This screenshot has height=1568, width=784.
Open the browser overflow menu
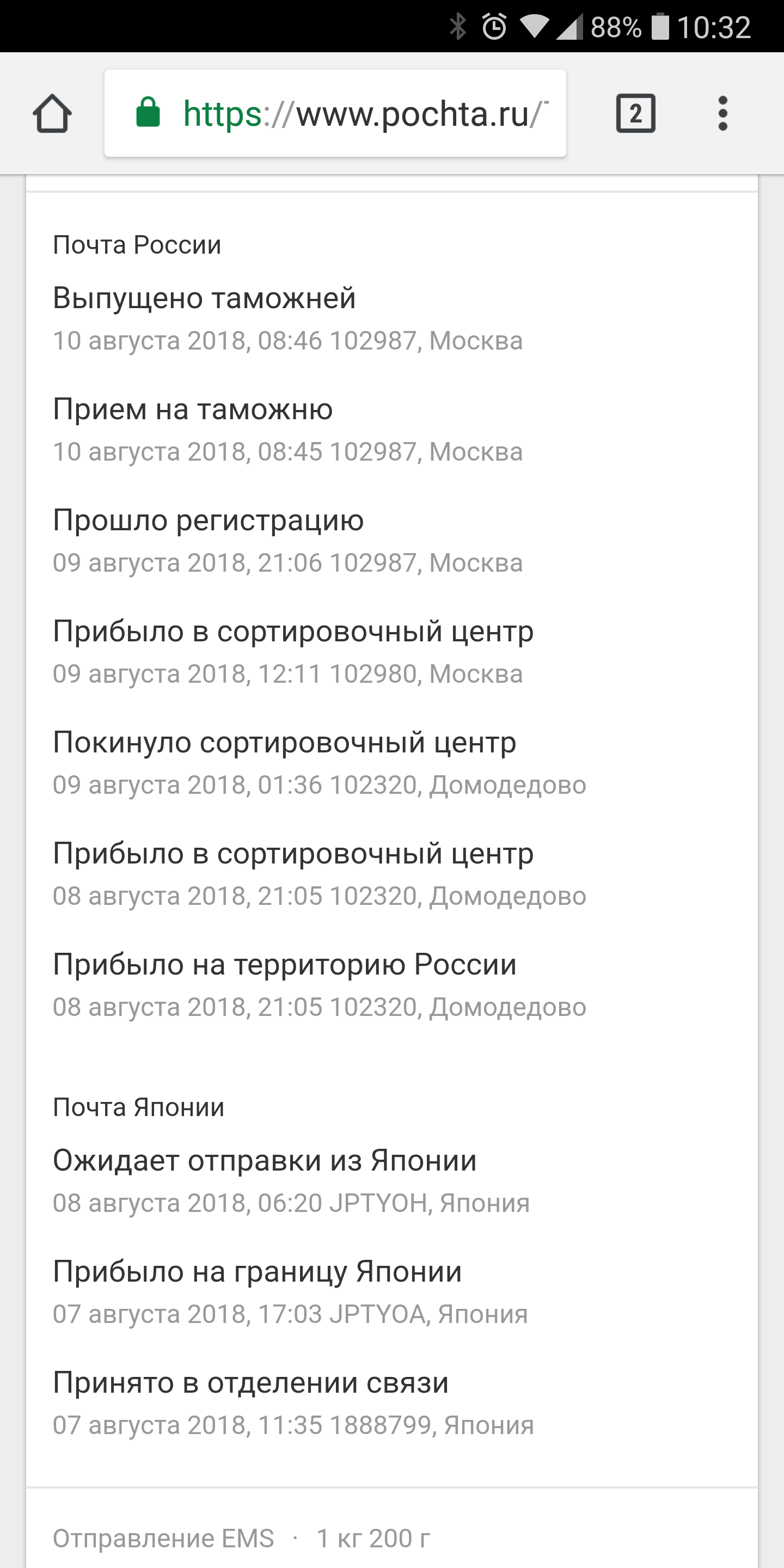point(722,114)
